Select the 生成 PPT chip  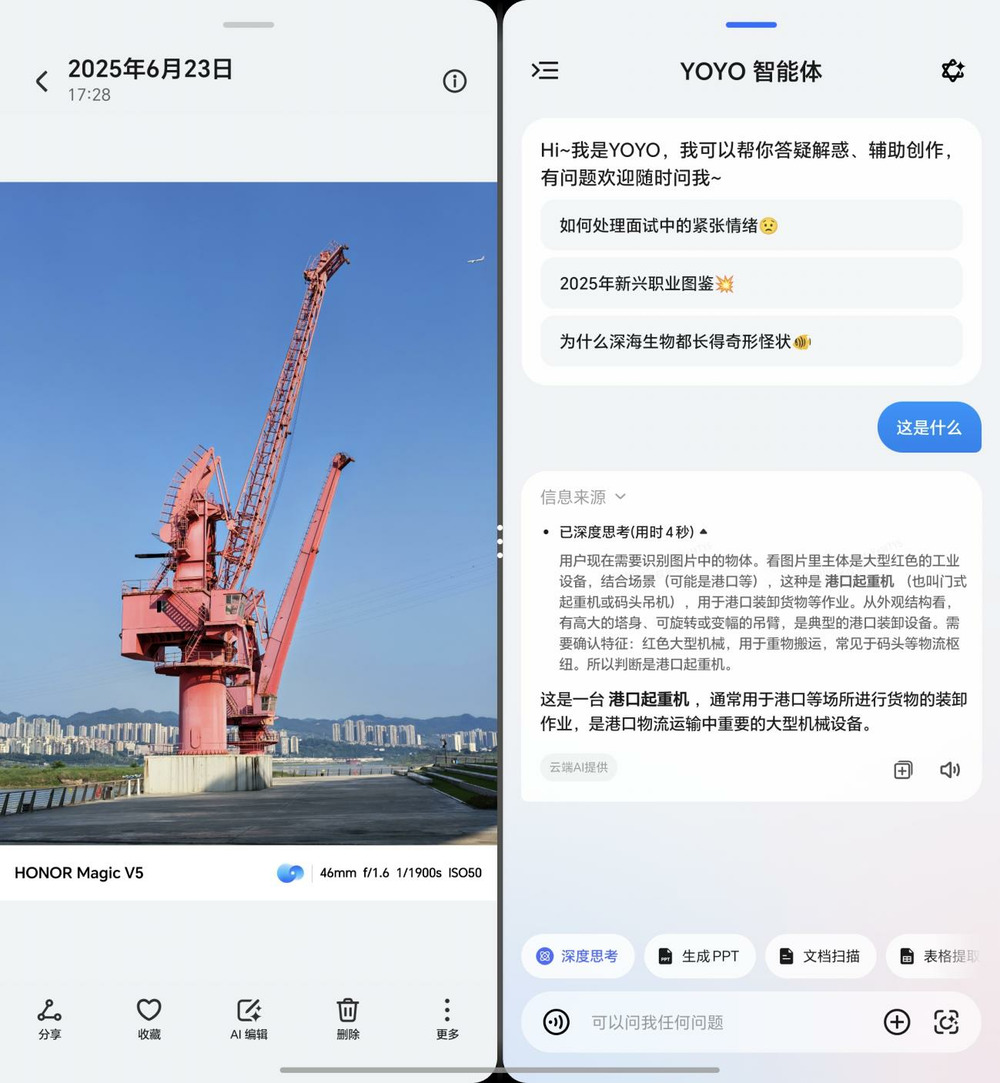[x=698, y=956]
